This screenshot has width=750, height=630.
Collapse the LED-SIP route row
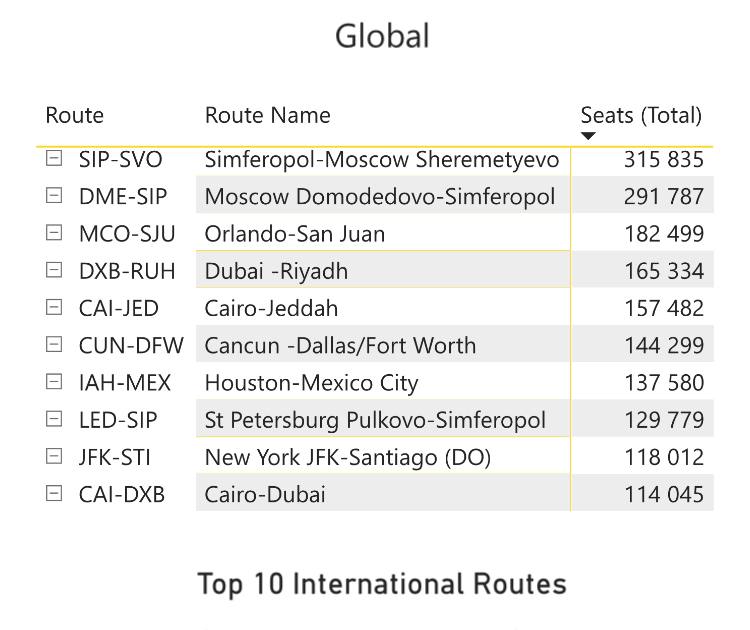point(54,419)
